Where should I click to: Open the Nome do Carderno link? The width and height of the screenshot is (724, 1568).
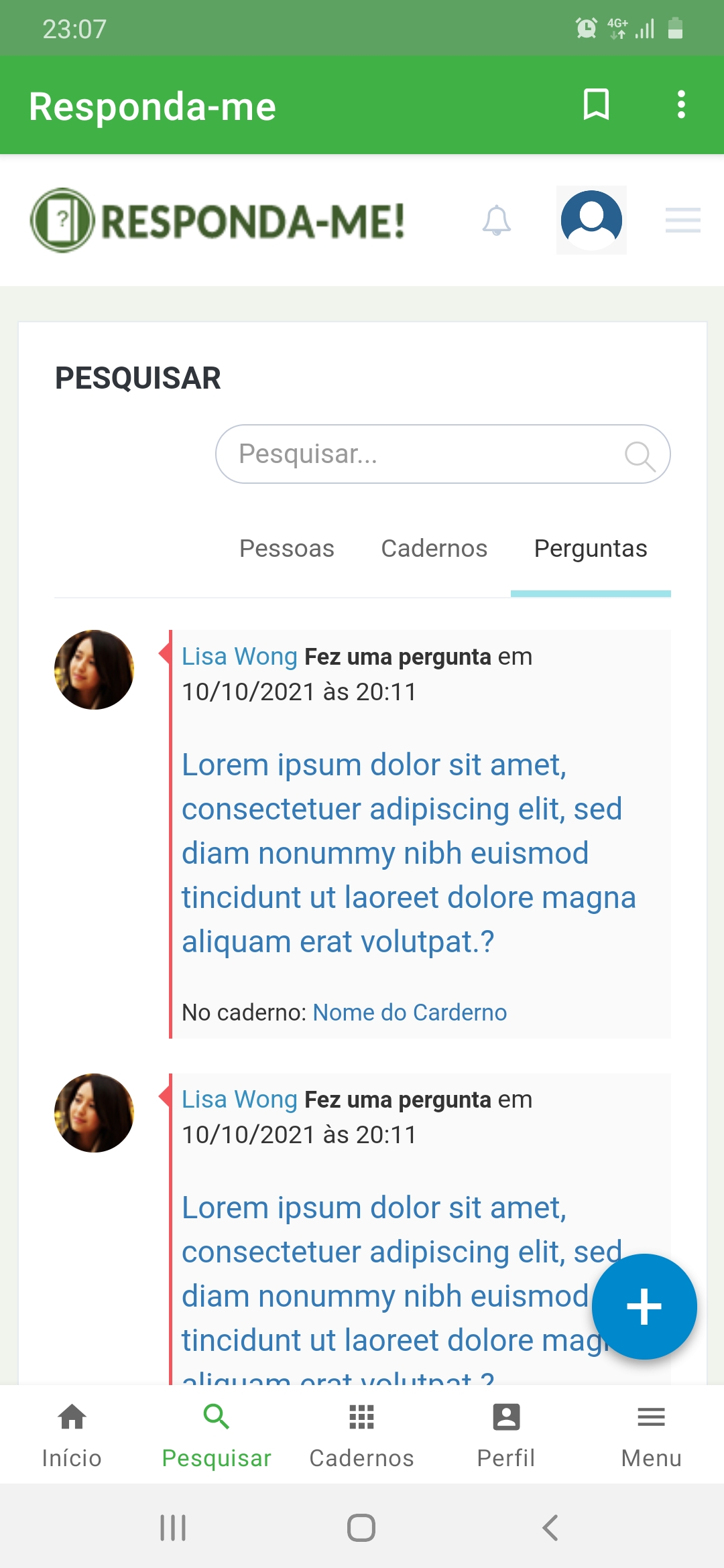coord(410,1012)
